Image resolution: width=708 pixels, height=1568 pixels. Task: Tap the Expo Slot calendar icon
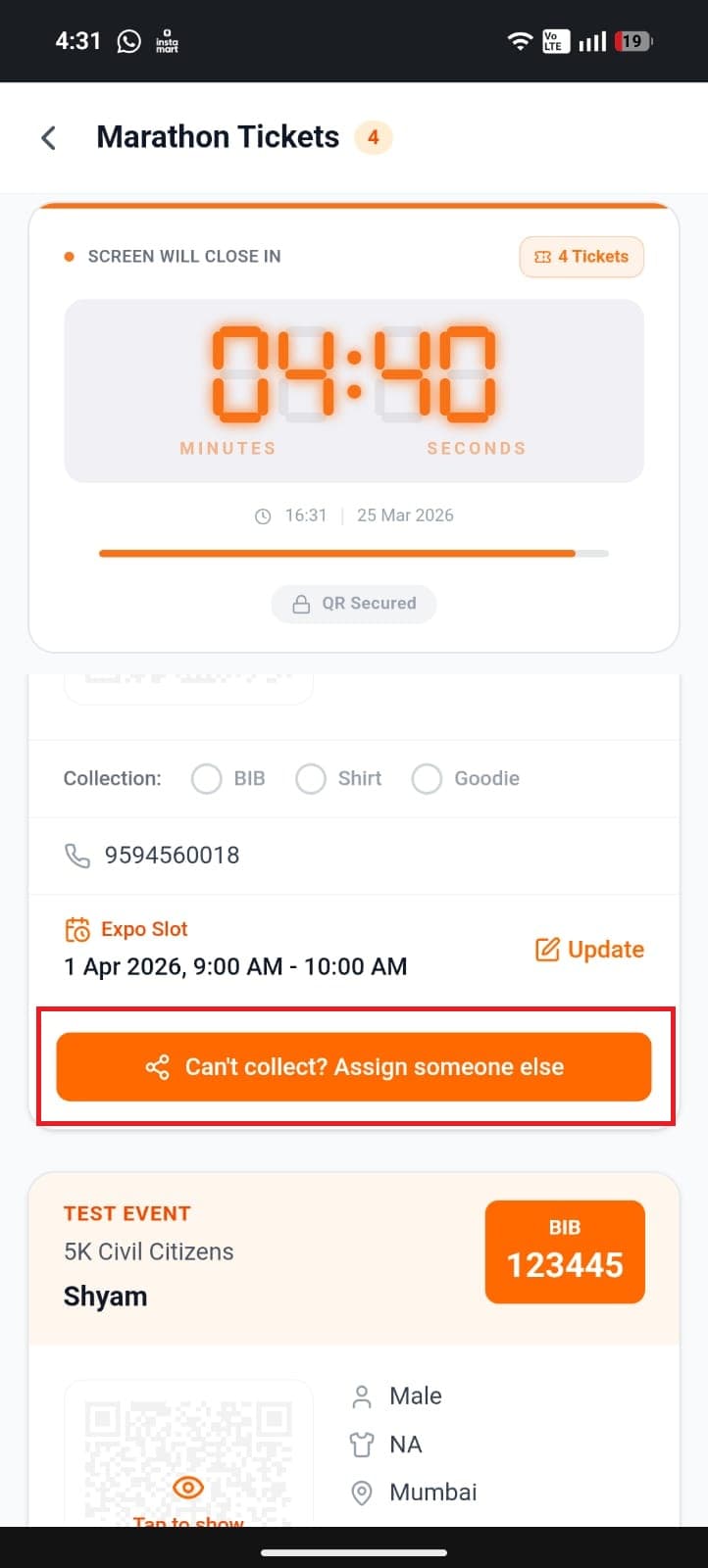77,928
